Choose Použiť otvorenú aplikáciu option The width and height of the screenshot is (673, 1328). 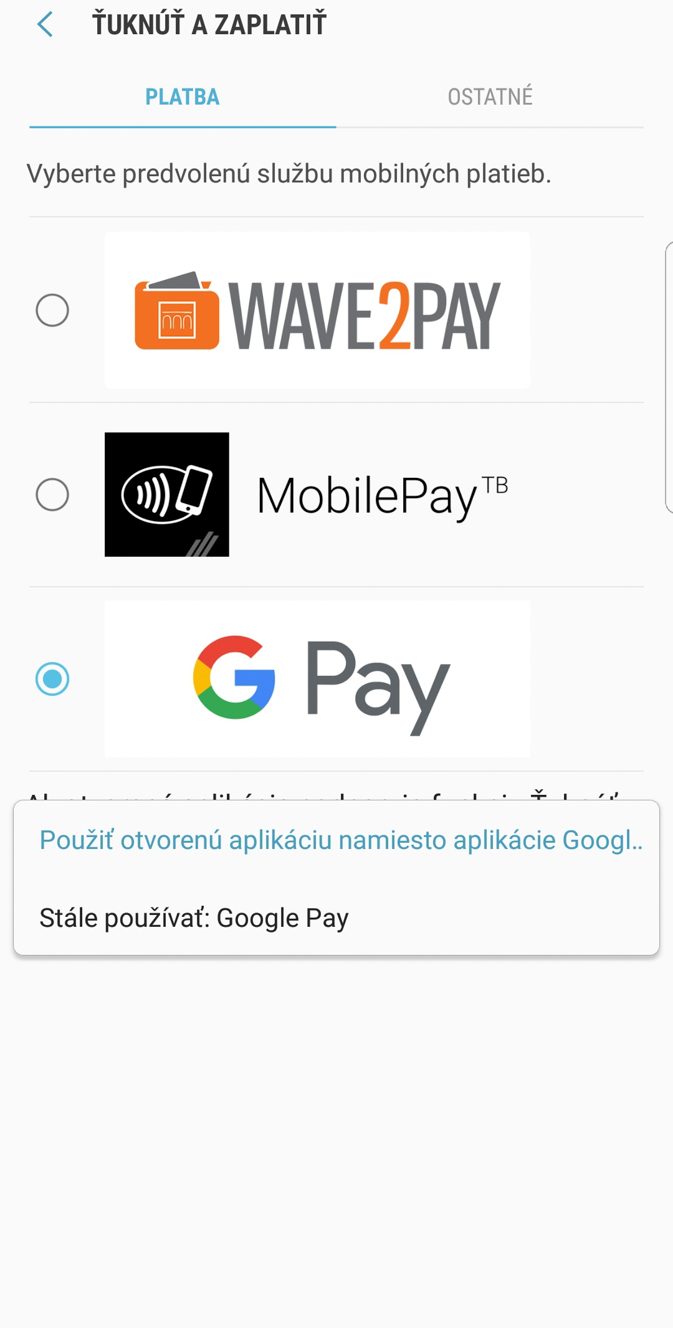[337, 840]
